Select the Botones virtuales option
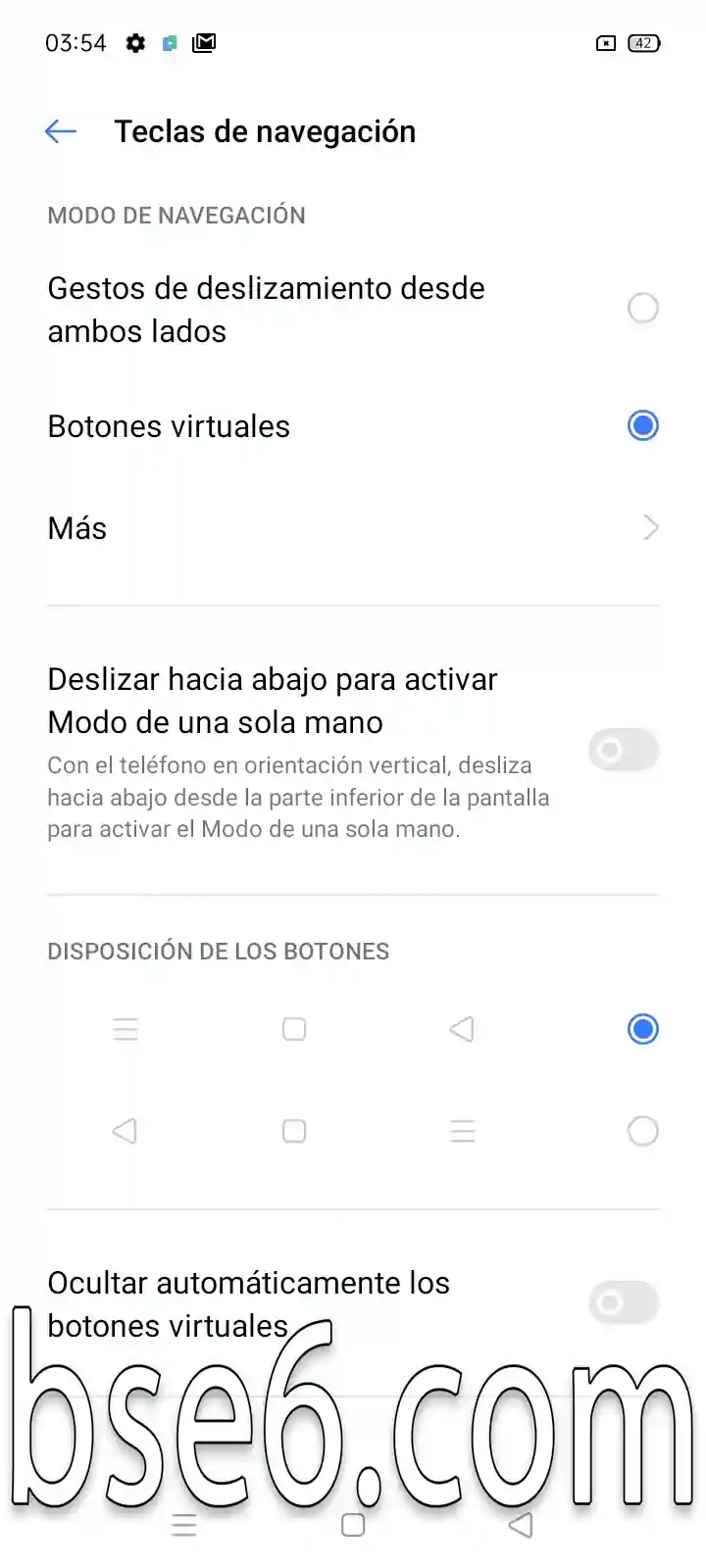 (x=353, y=426)
